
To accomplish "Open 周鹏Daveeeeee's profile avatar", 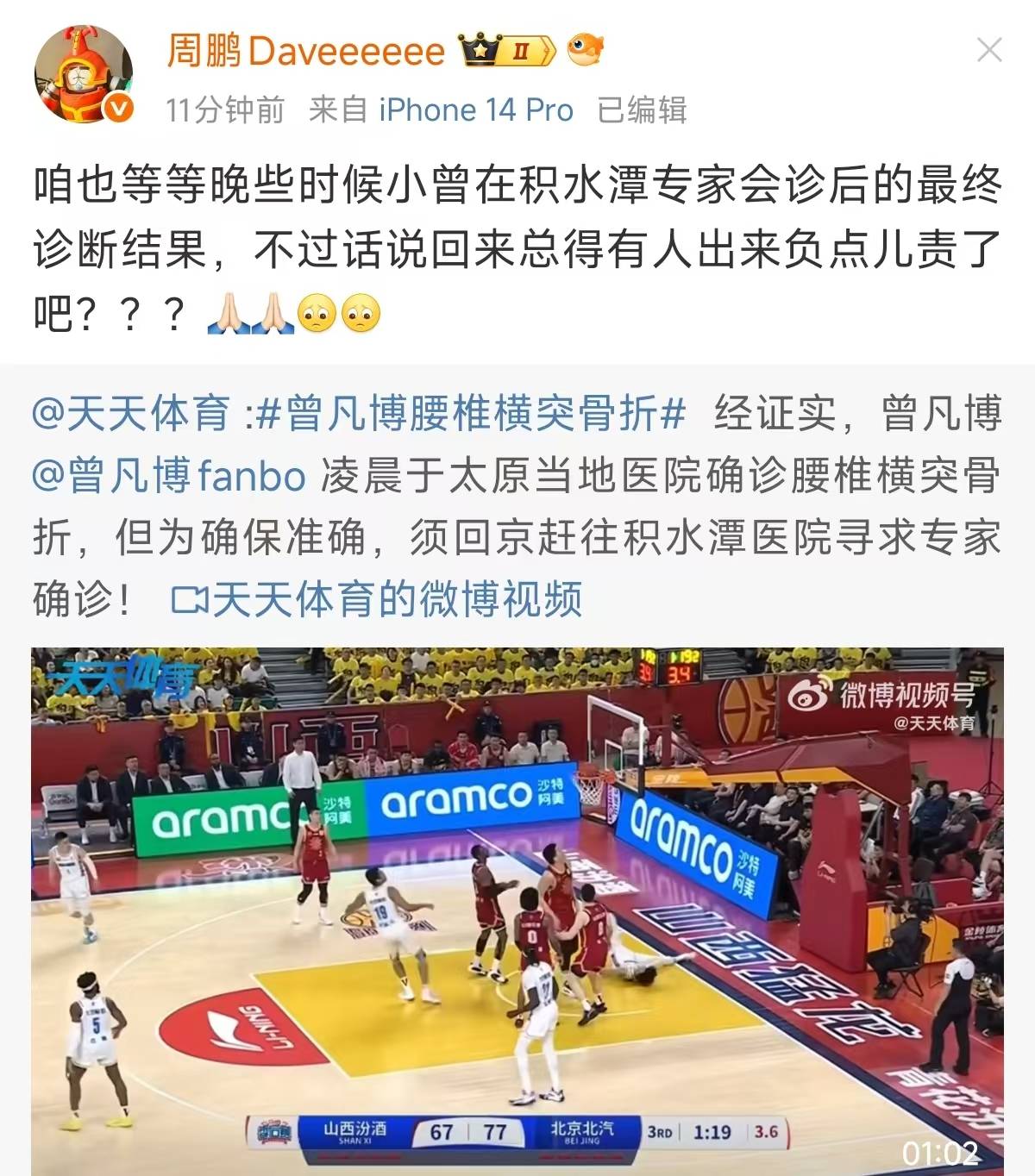I will 84,73.
